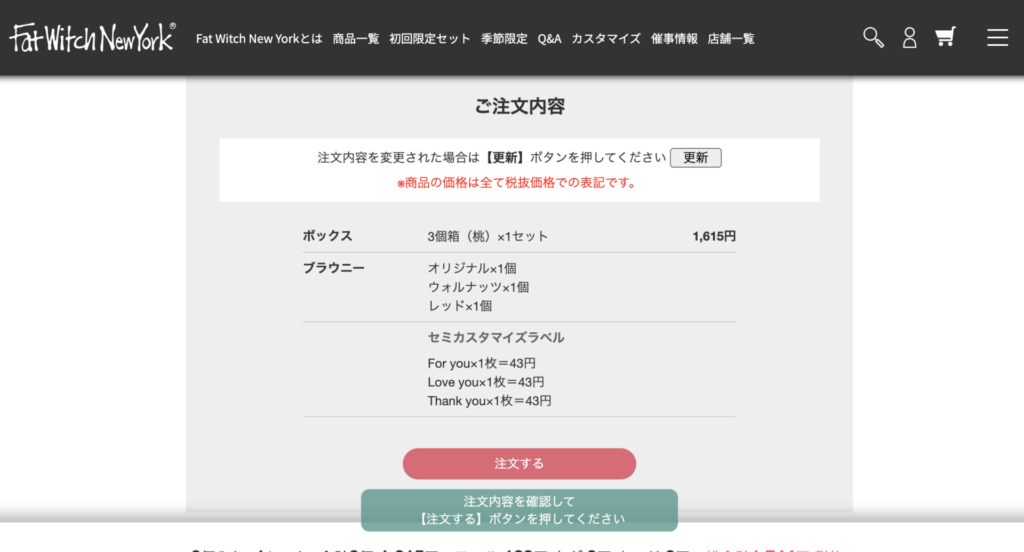Tap the 更新 update button
Screen dimensions: 1024x552
[695, 158]
